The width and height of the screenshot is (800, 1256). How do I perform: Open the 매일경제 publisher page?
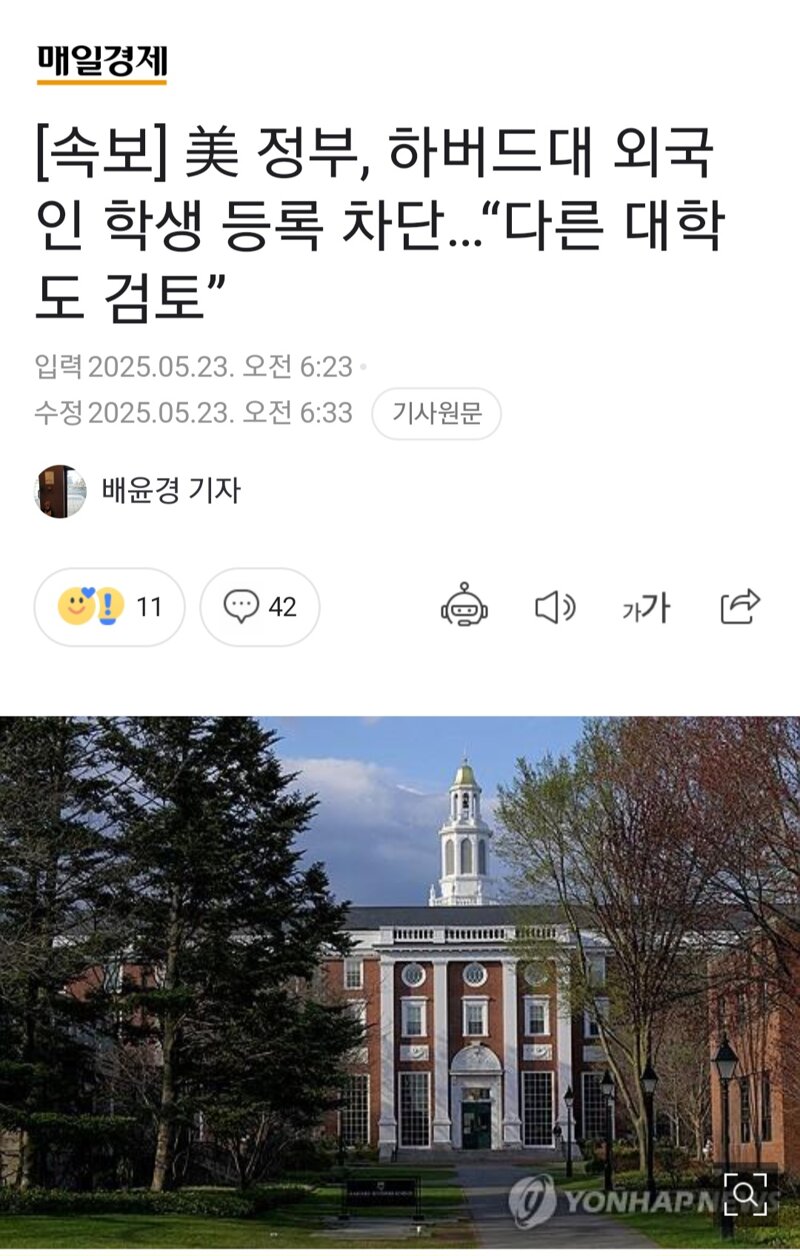pyautogui.click(x=102, y=64)
